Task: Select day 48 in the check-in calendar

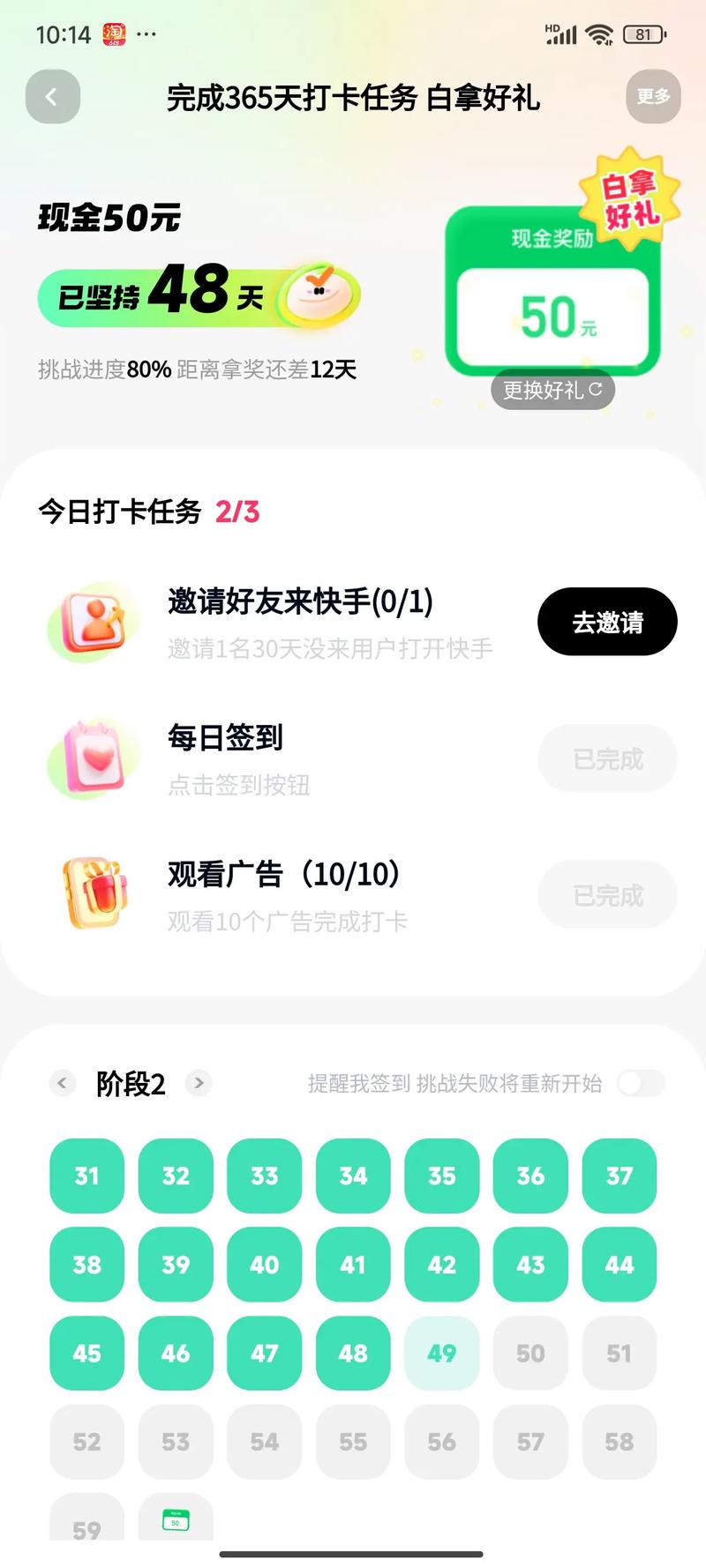Action: 352,1353
